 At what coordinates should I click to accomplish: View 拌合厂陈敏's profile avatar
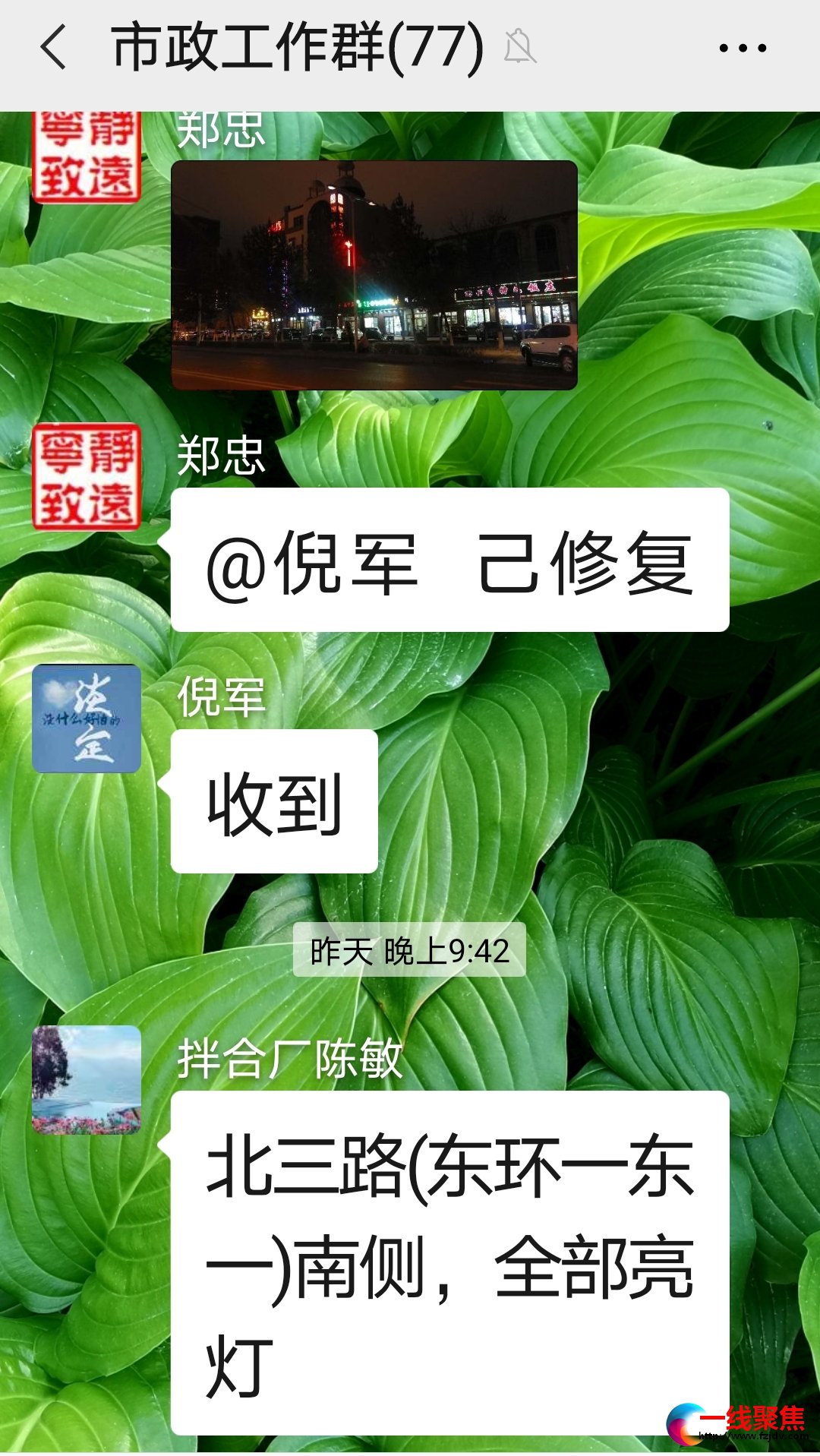[x=87, y=1079]
